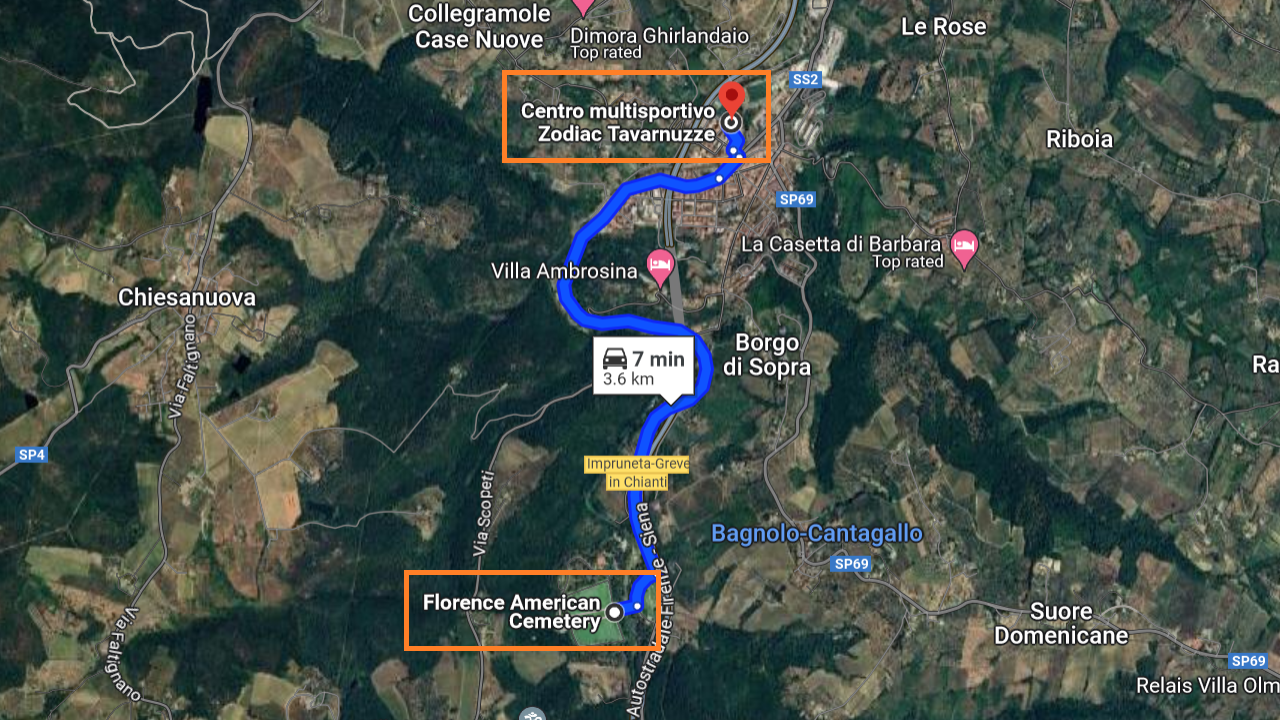
Task: Select La Casetta di Barbara hotel marker
Action: pos(963,247)
